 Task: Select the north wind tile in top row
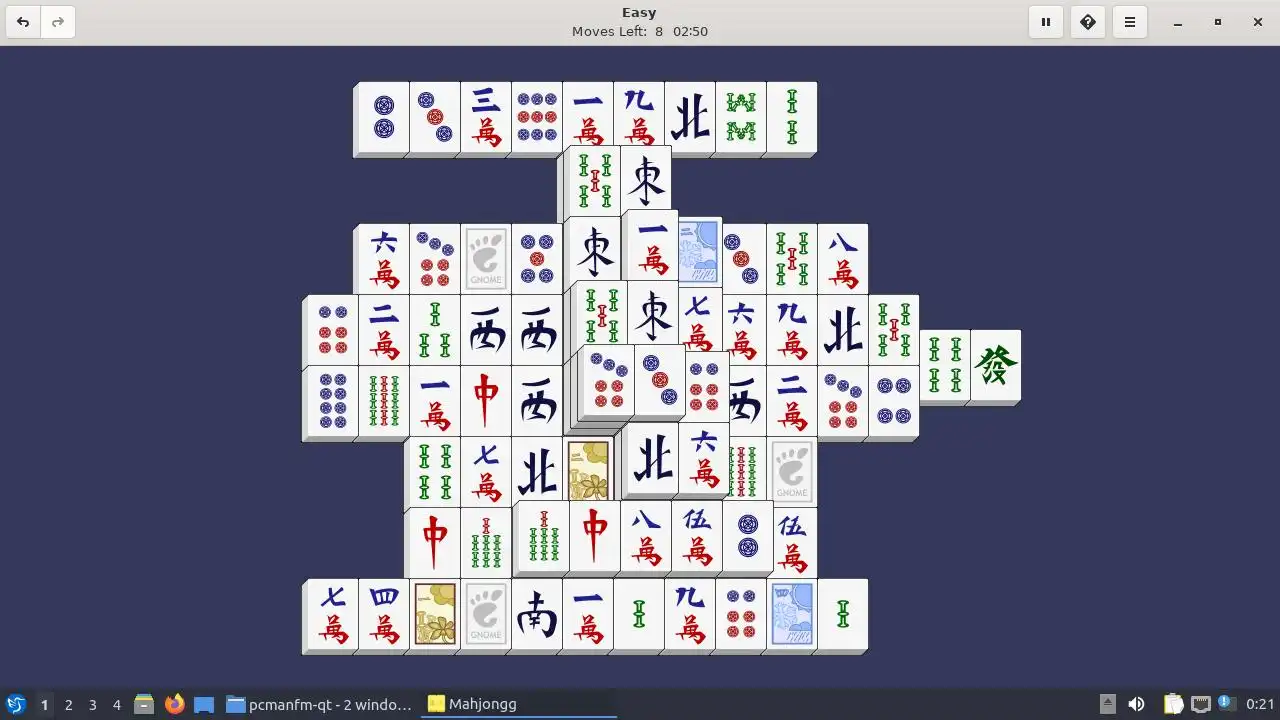[x=690, y=118]
